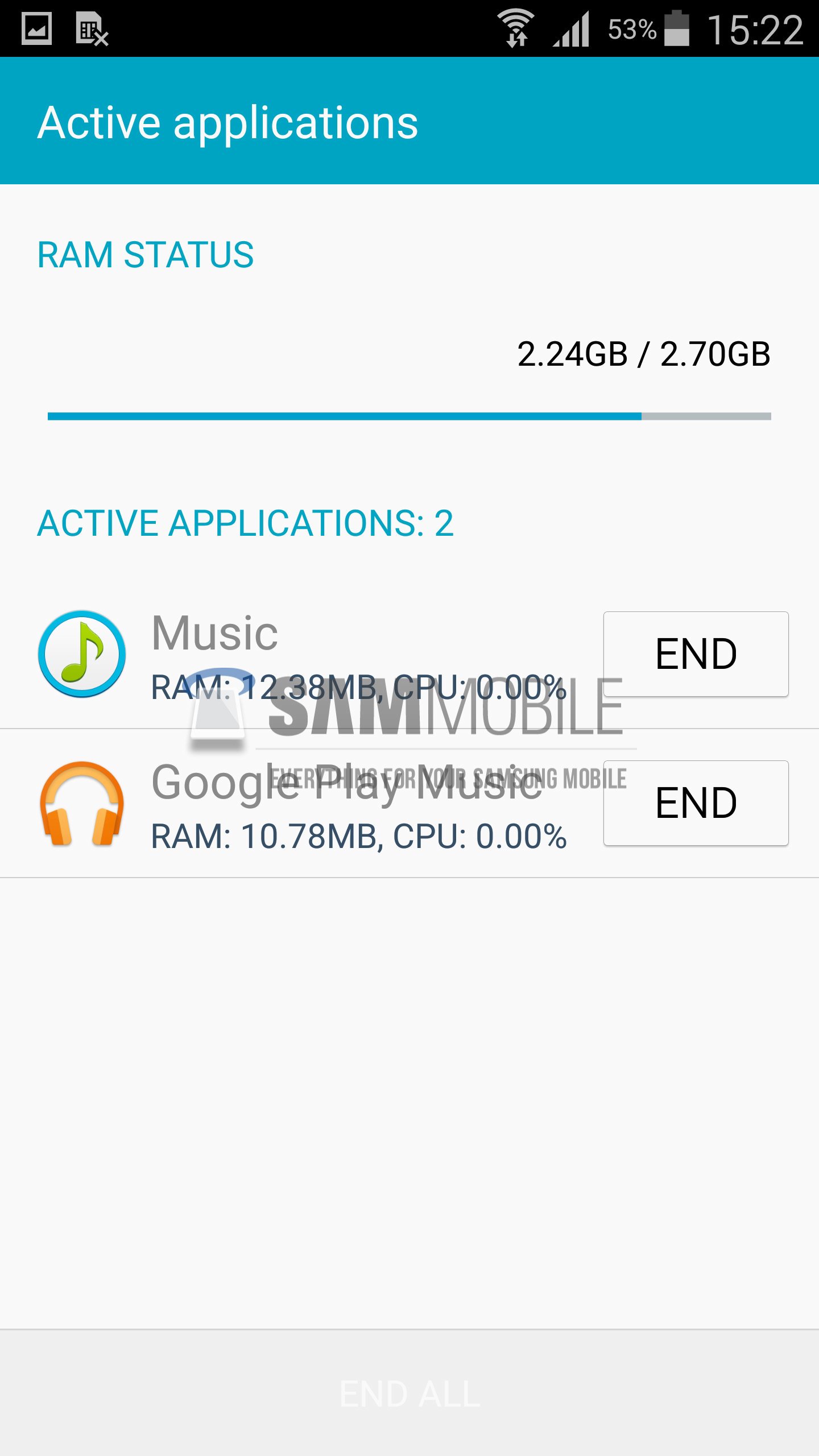Tap END ALL to close all apps
This screenshot has width=819, height=1456.
pos(409,1393)
